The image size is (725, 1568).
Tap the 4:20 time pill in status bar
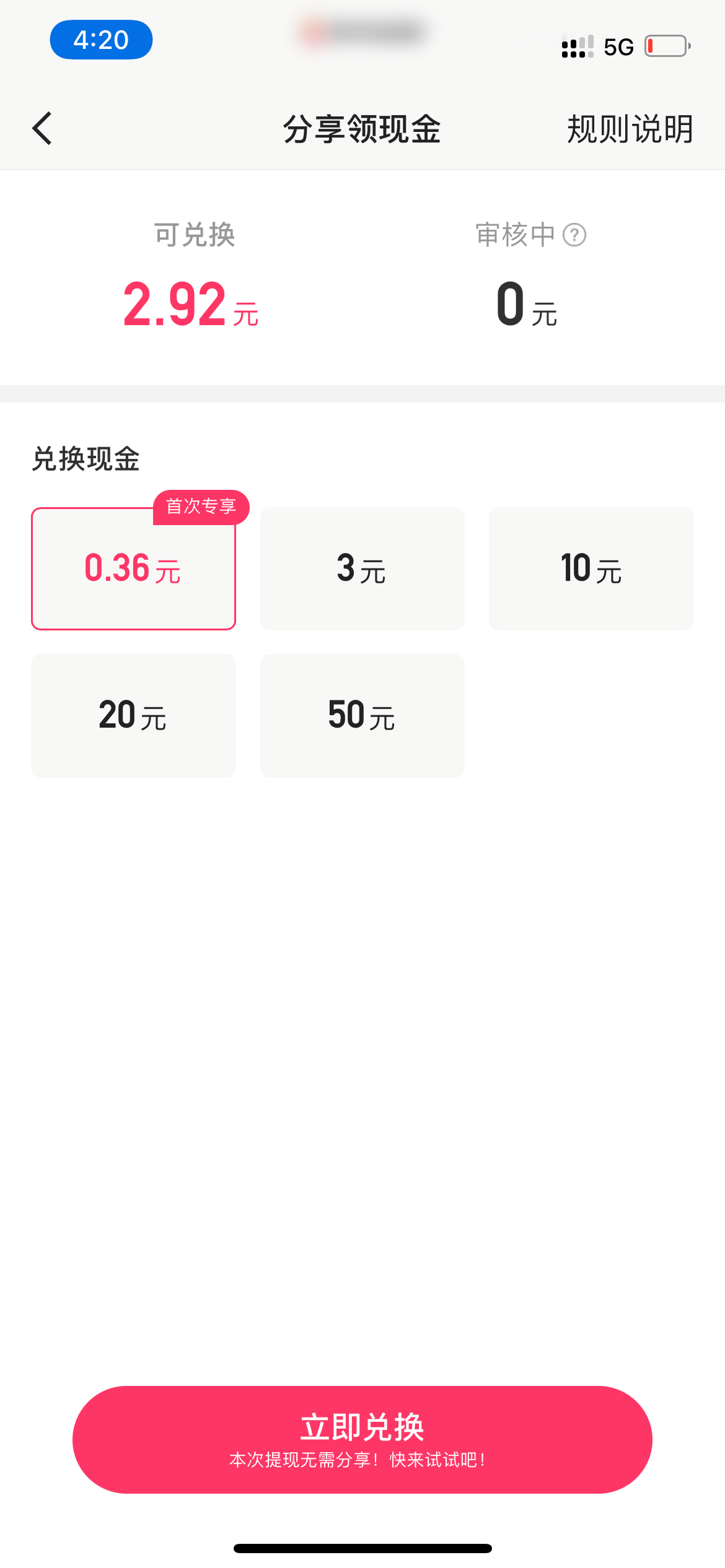(100, 39)
